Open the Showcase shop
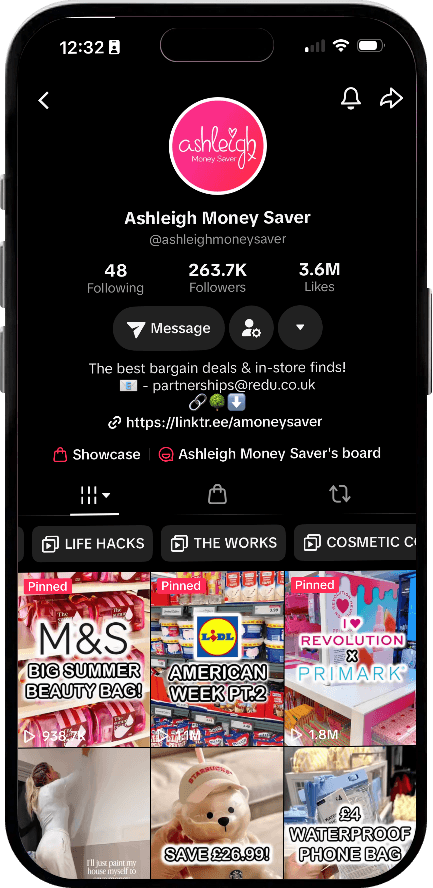The width and height of the screenshot is (433, 888). (x=96, y=454)
